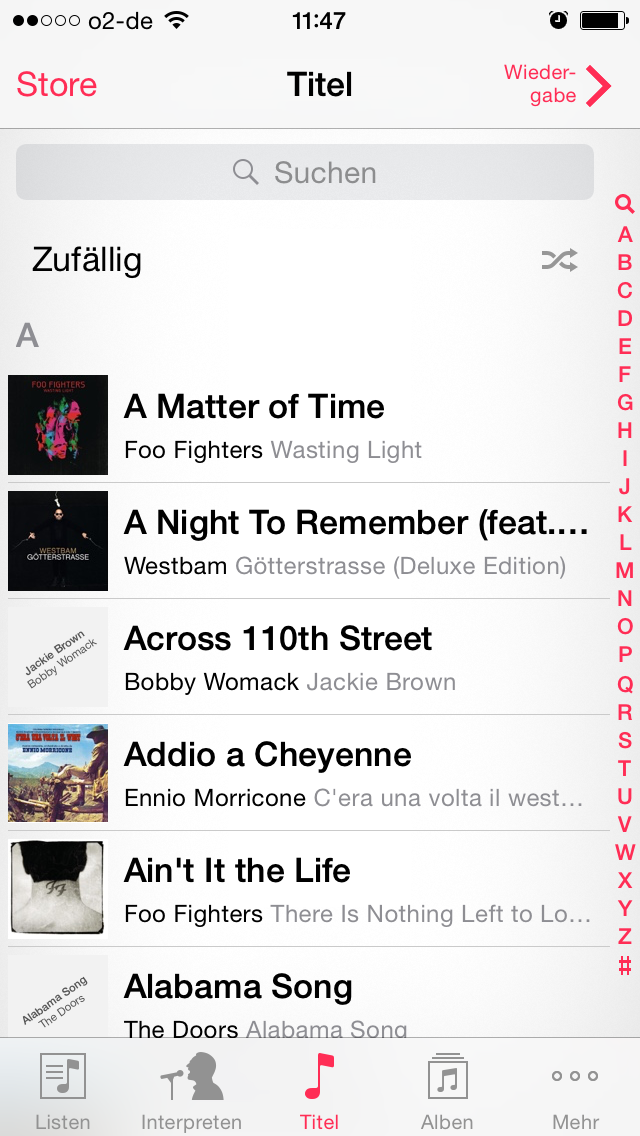Tap the Suchen search field
The image size is (640, 1136).
(305, 173)
